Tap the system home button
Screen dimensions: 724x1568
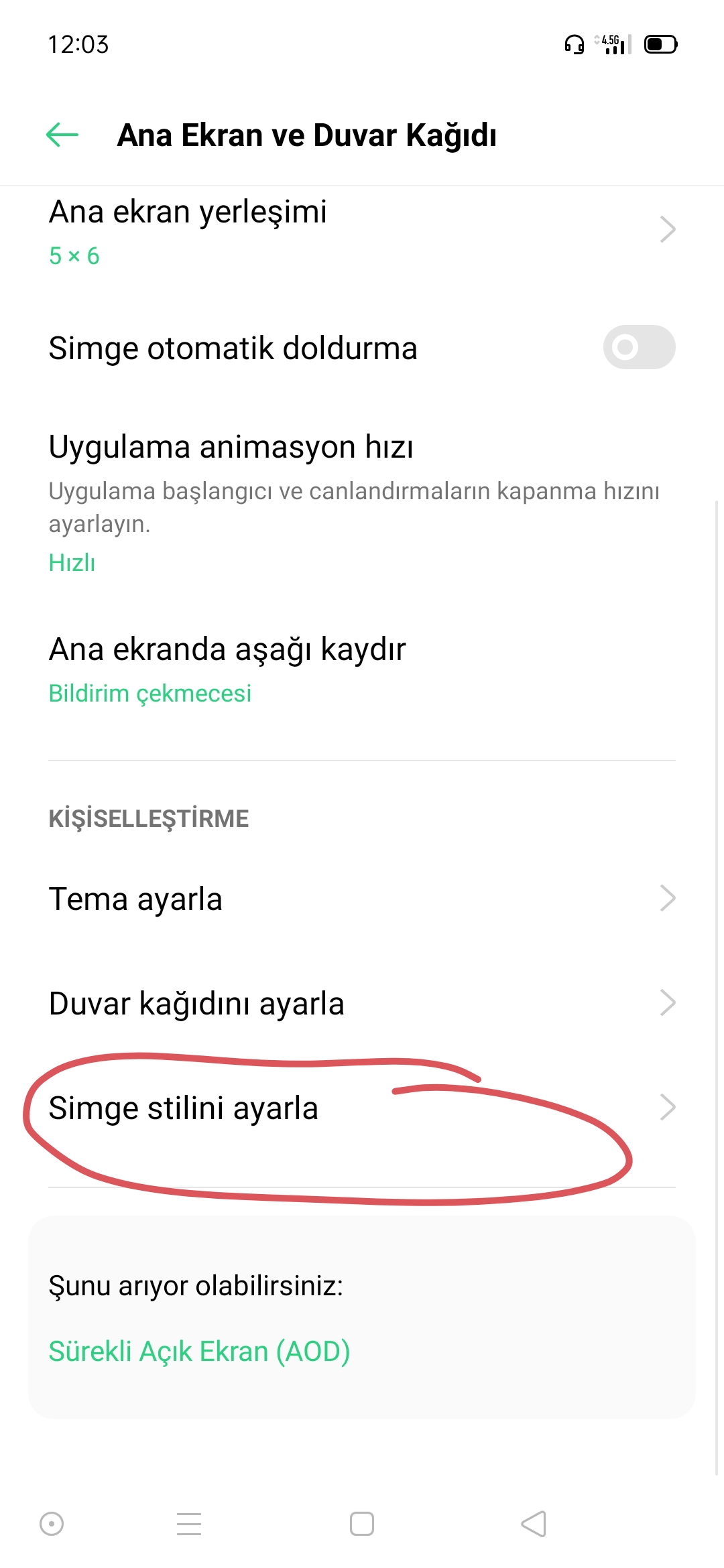coord(362,1524)
